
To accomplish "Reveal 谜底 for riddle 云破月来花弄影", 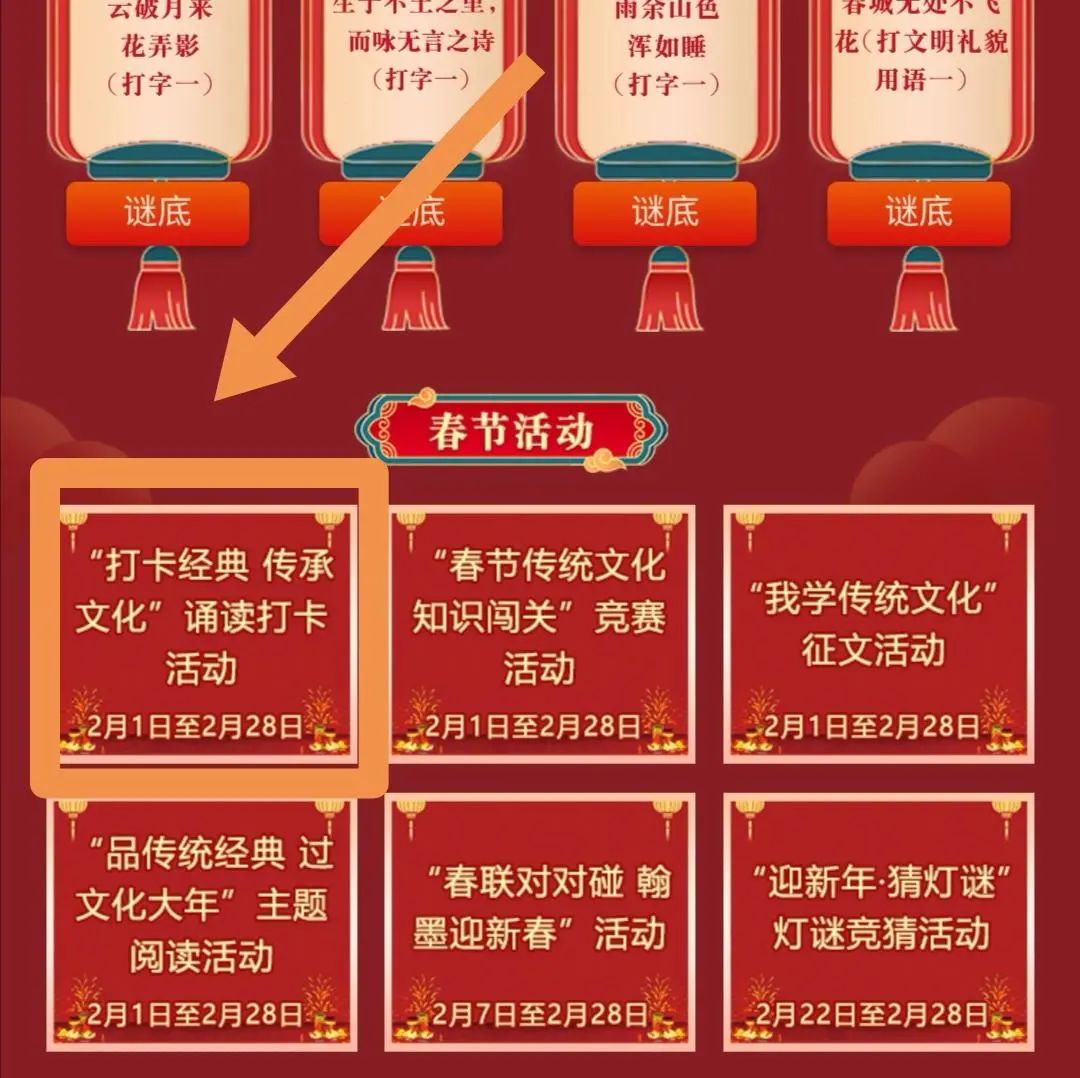I will (x=157, y=212).
